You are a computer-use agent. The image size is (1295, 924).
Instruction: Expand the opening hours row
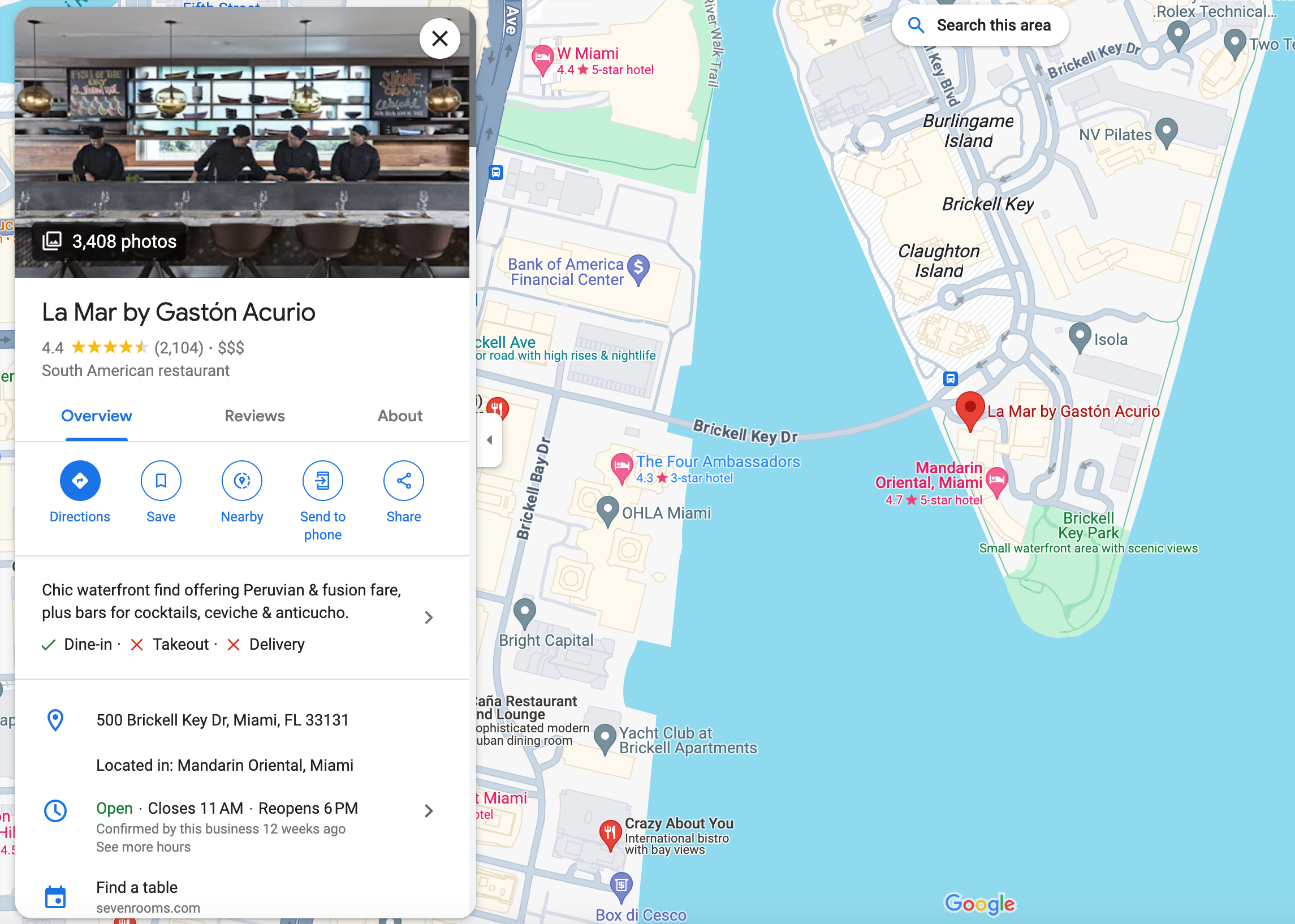pyautogui.click(x=429, y=811)
